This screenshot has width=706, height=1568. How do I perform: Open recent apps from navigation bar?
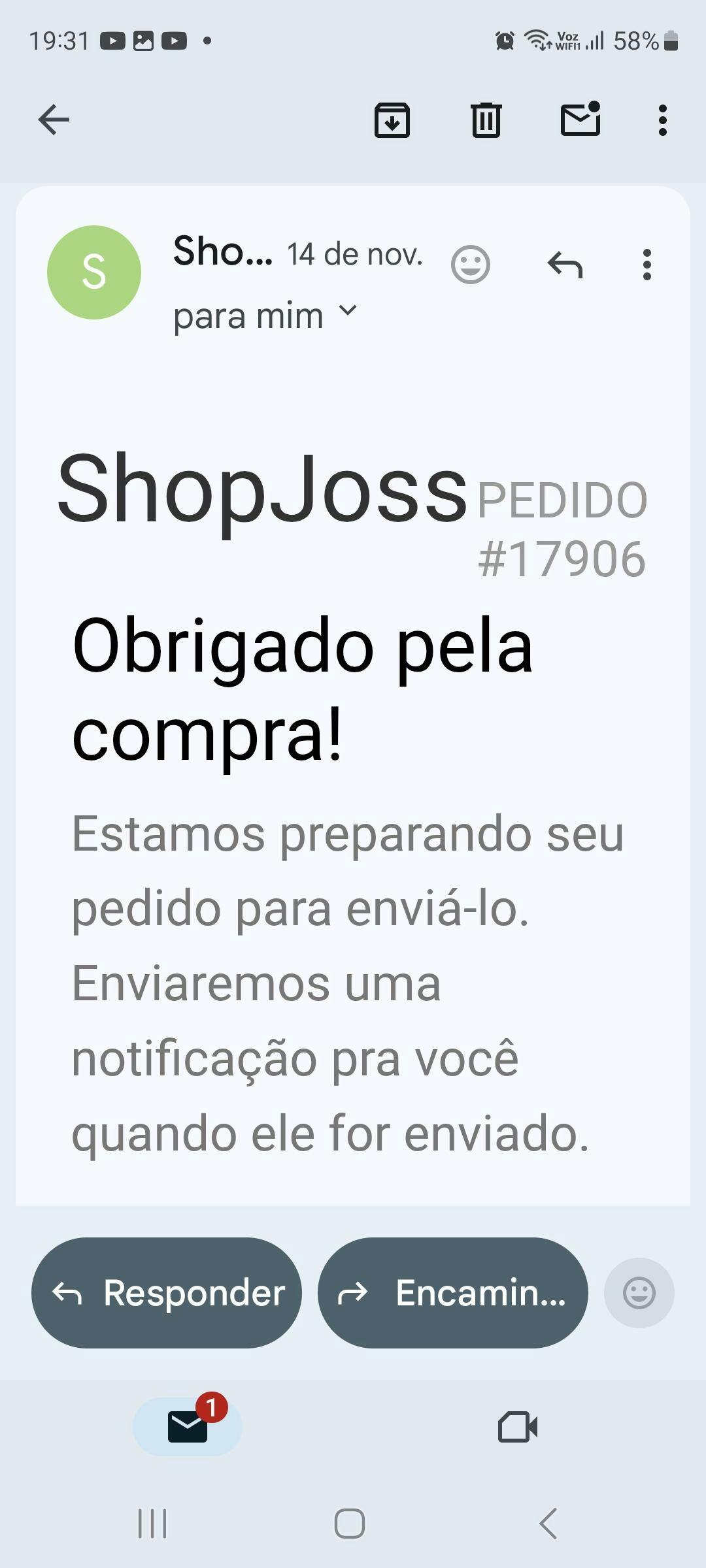(152, 1524)
